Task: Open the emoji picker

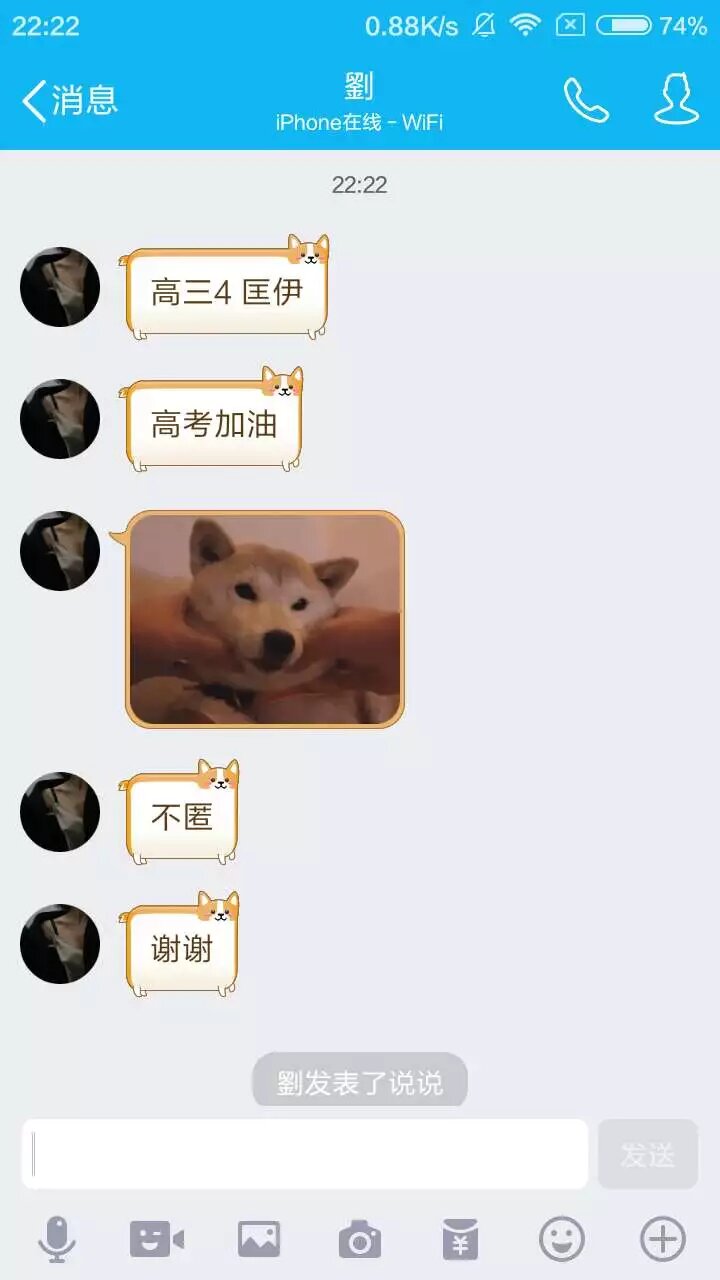Action: click(562, 1240)
